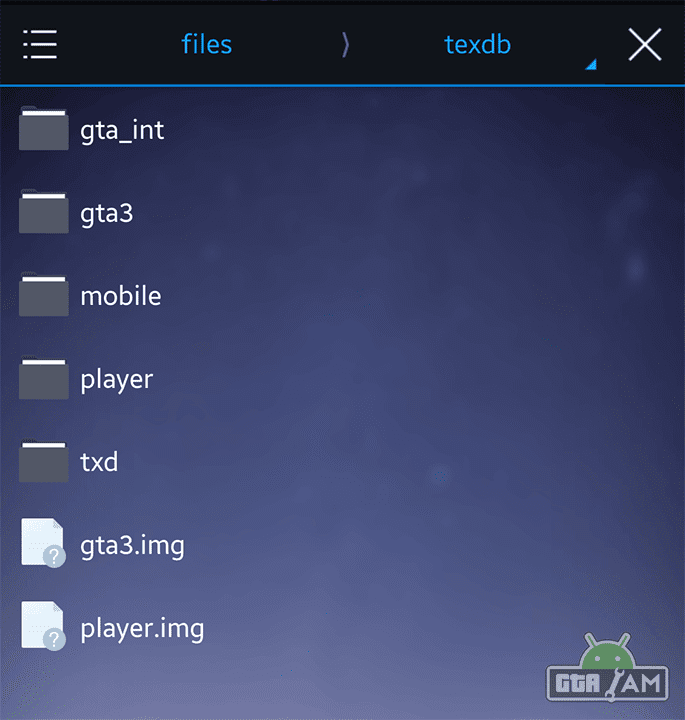Open the txd folder

pos(98,462)
